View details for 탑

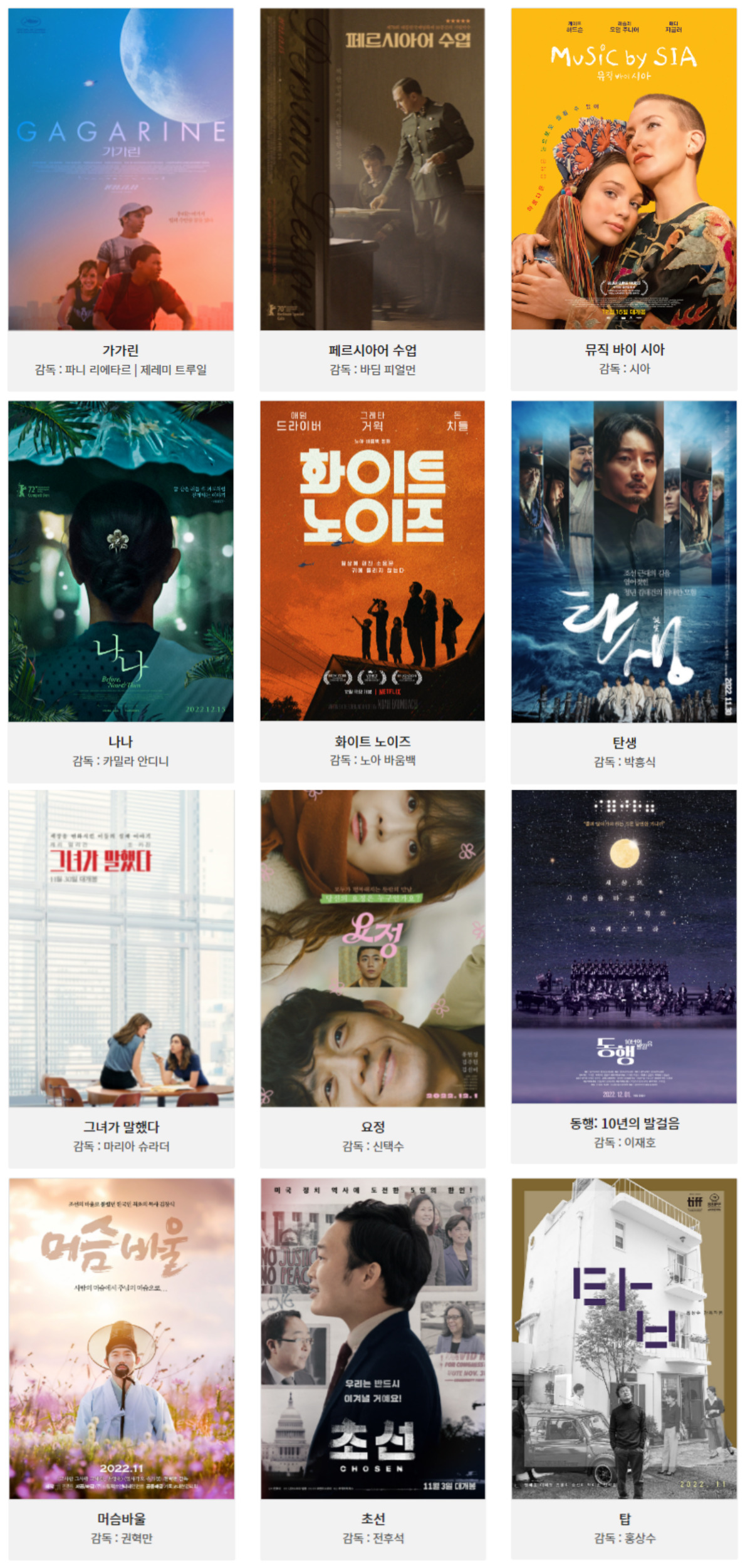623,1338
